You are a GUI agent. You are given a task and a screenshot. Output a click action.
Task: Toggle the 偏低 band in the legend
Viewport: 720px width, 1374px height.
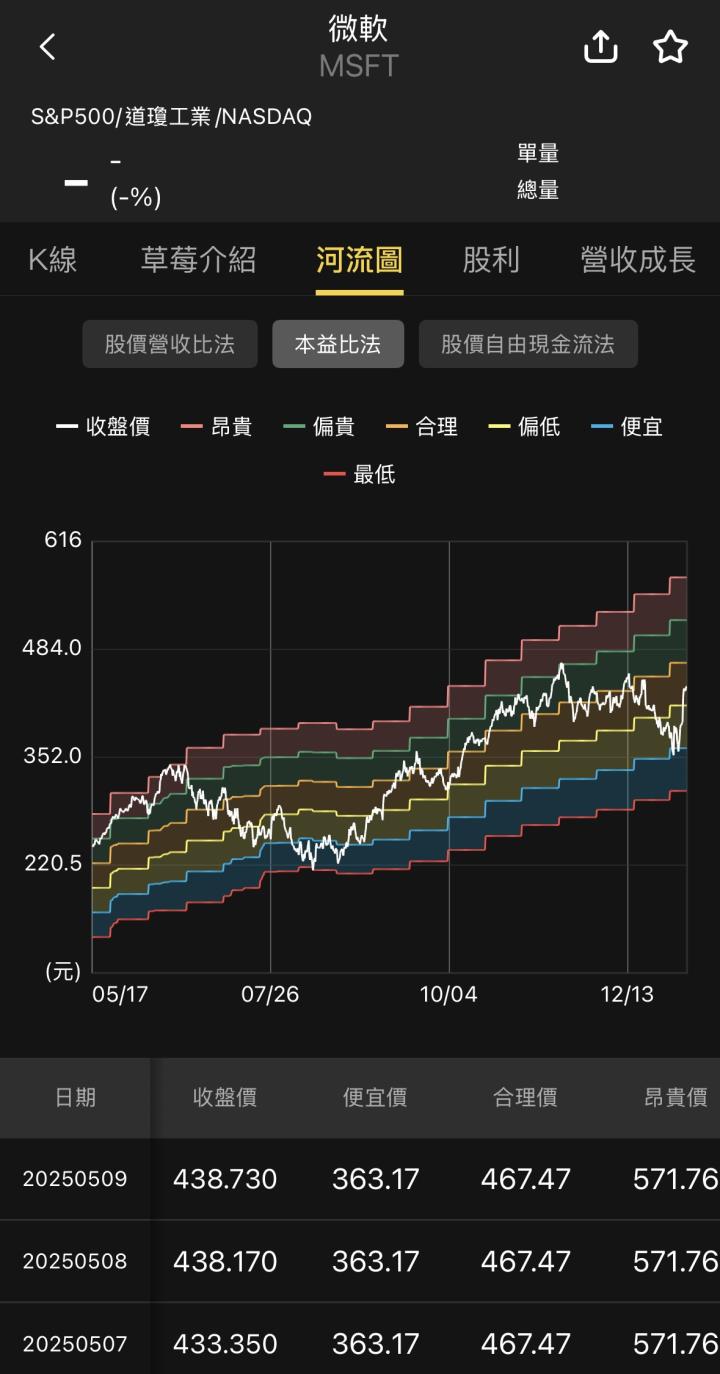pyautogui.click(x=525, y=427)
